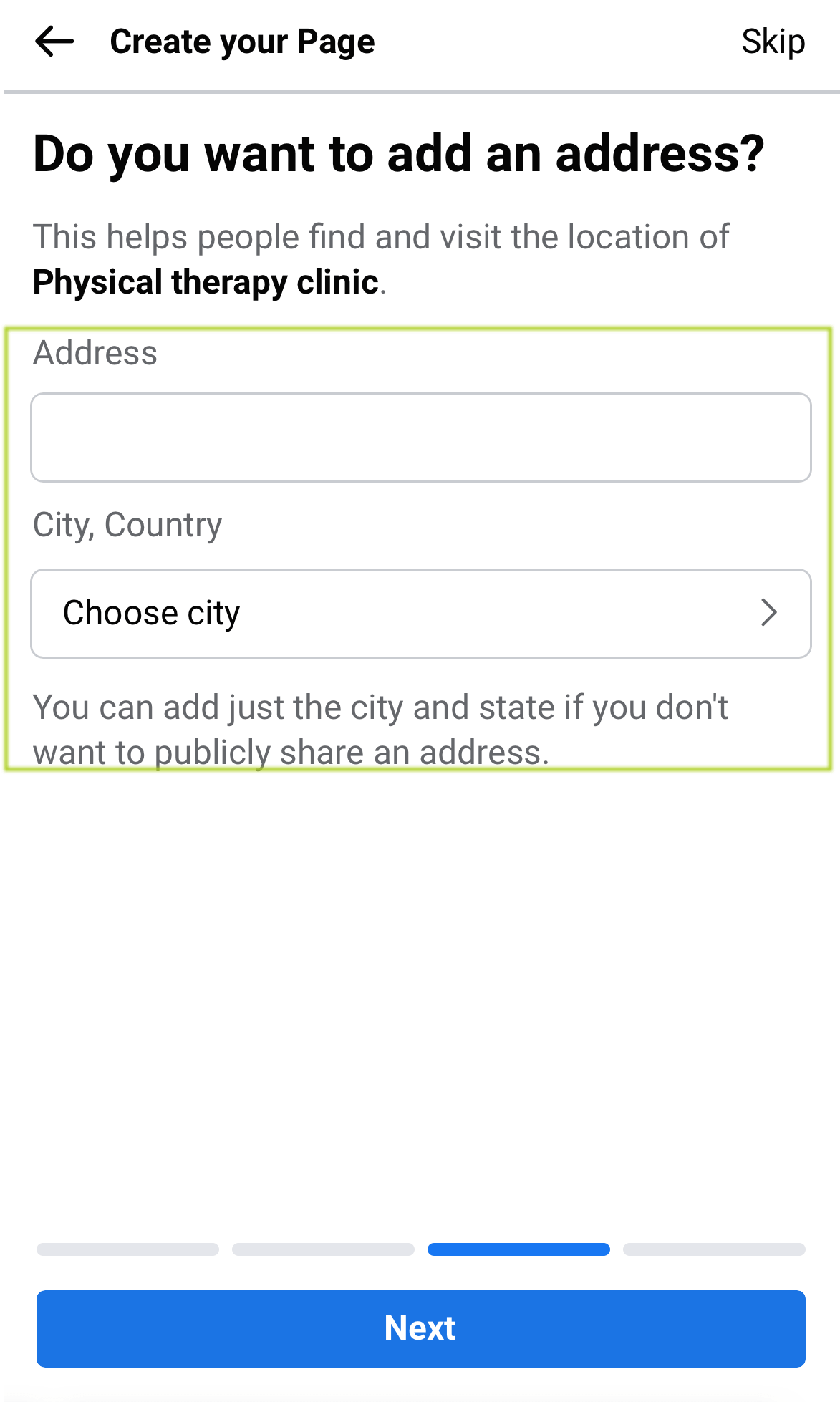The height and width of the screenshot is (1402, 840).
Task: Click the Create your Page header title
Action: (x=241, y=41)
